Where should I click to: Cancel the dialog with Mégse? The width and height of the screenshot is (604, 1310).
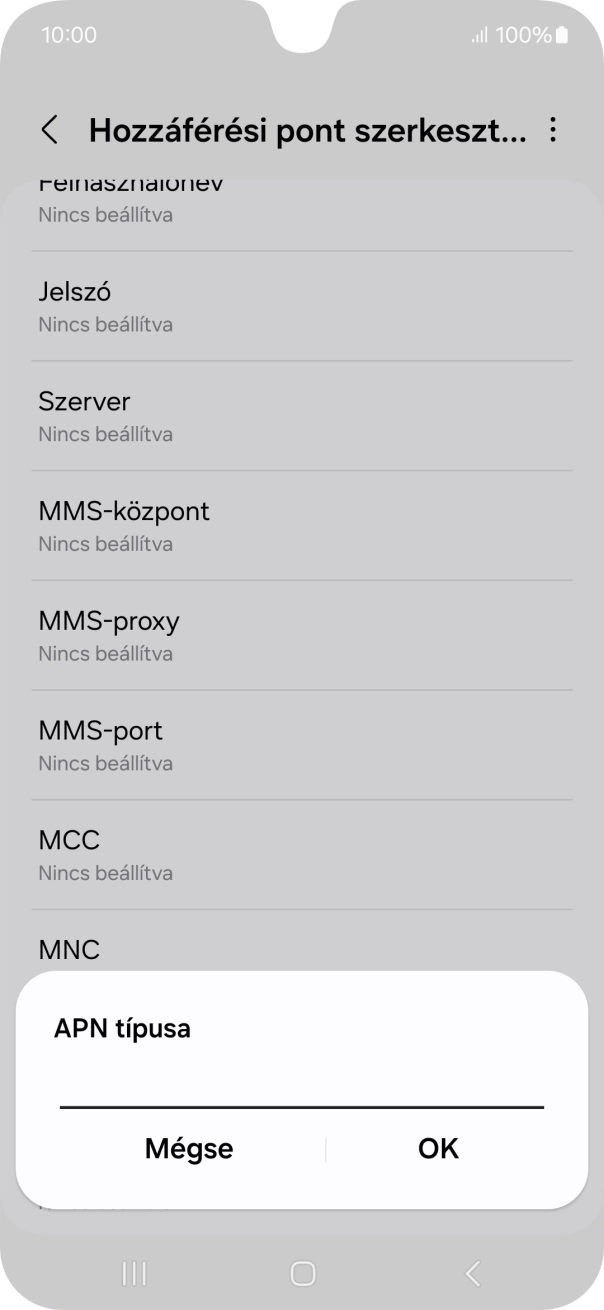(189, 1149)
